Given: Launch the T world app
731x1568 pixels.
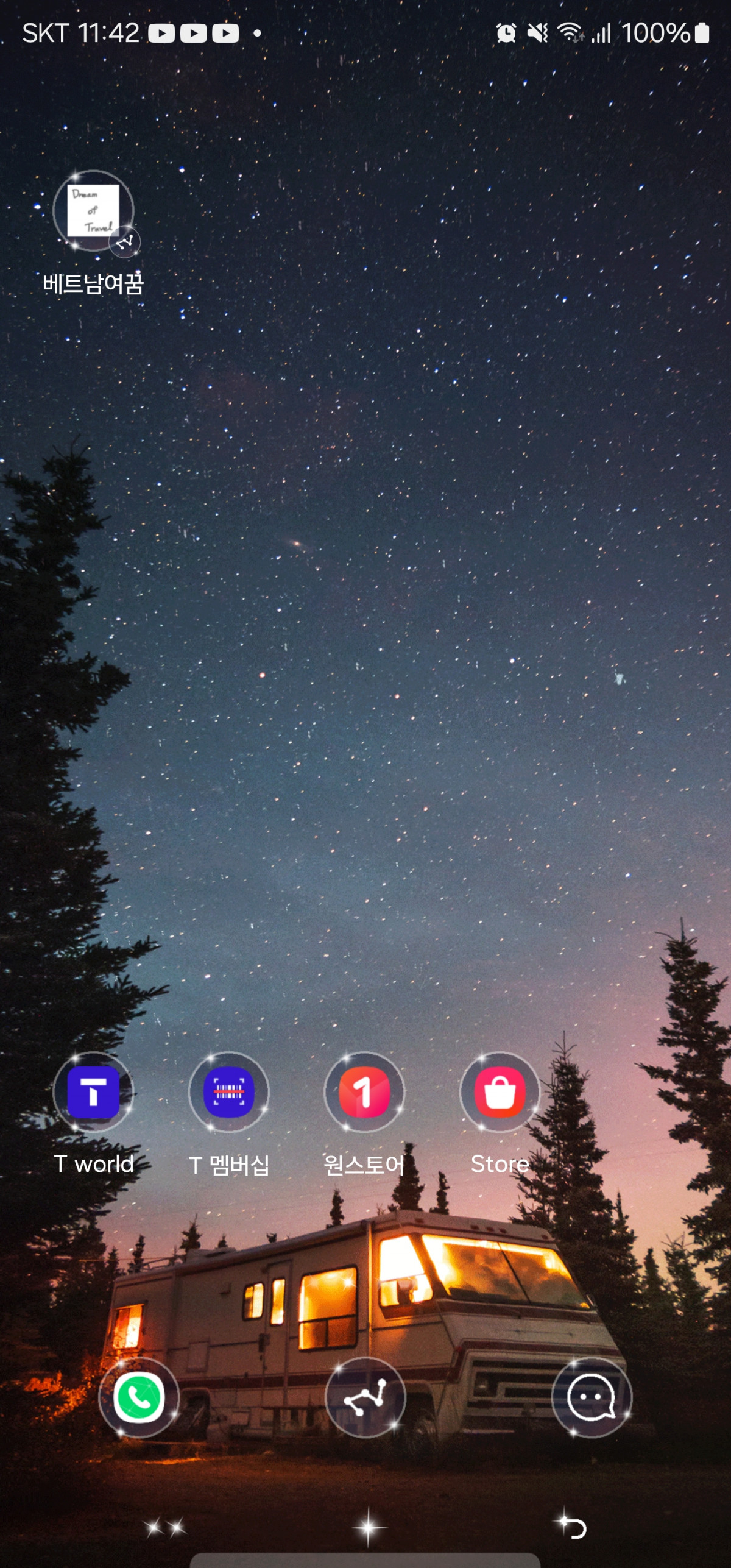Looking at the screenshot, I should (x=93, y=1093).
